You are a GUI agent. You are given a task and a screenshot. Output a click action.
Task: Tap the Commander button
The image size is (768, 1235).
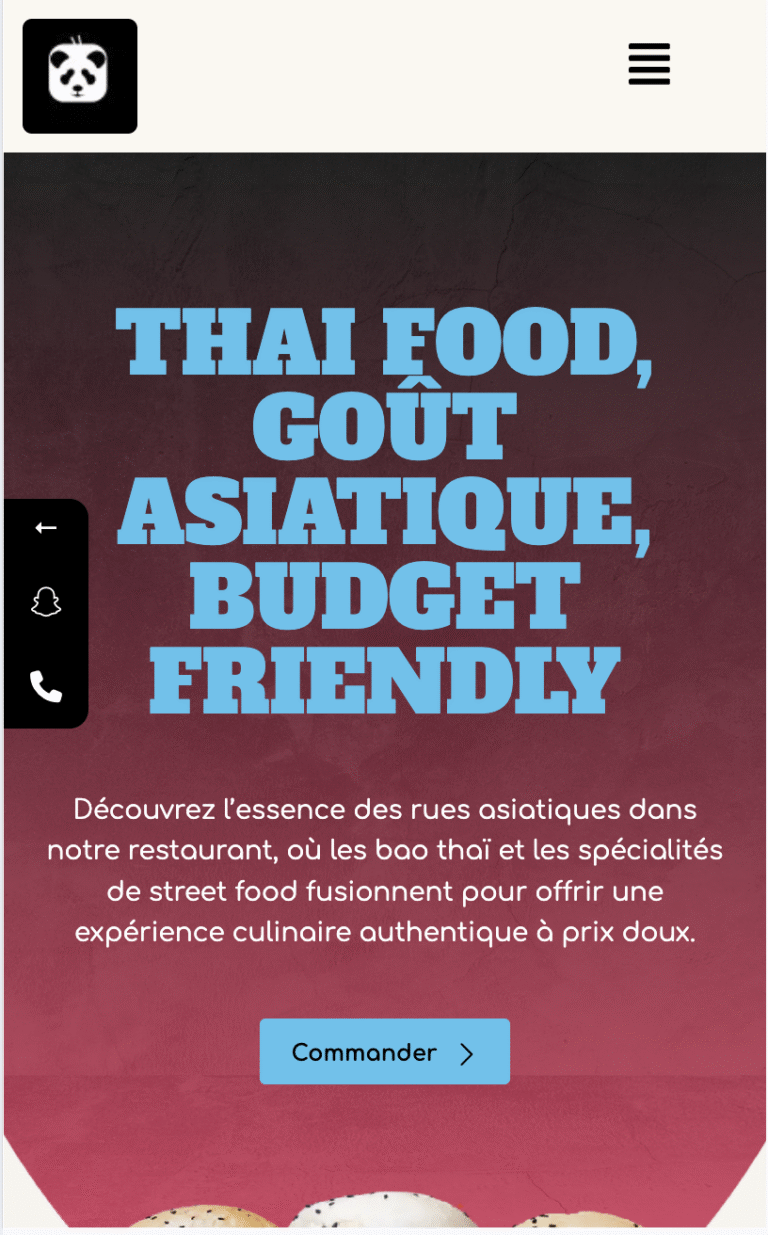pyautogui.click(x=384, y=1052)
